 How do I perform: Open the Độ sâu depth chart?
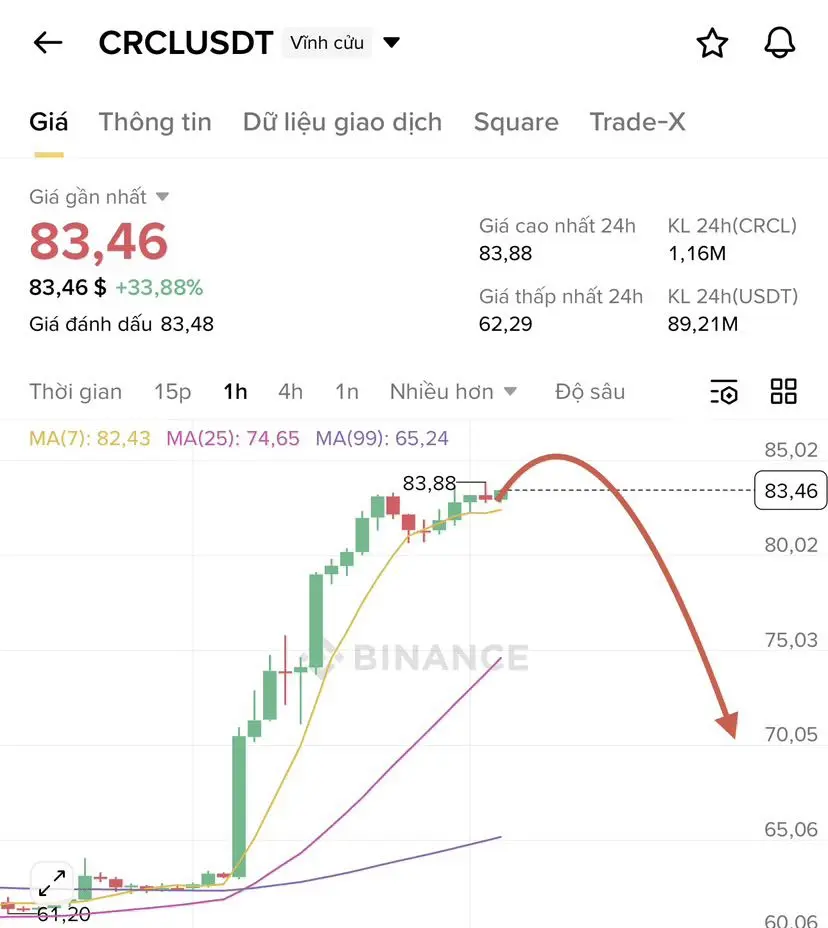click(x=590, y=391)
